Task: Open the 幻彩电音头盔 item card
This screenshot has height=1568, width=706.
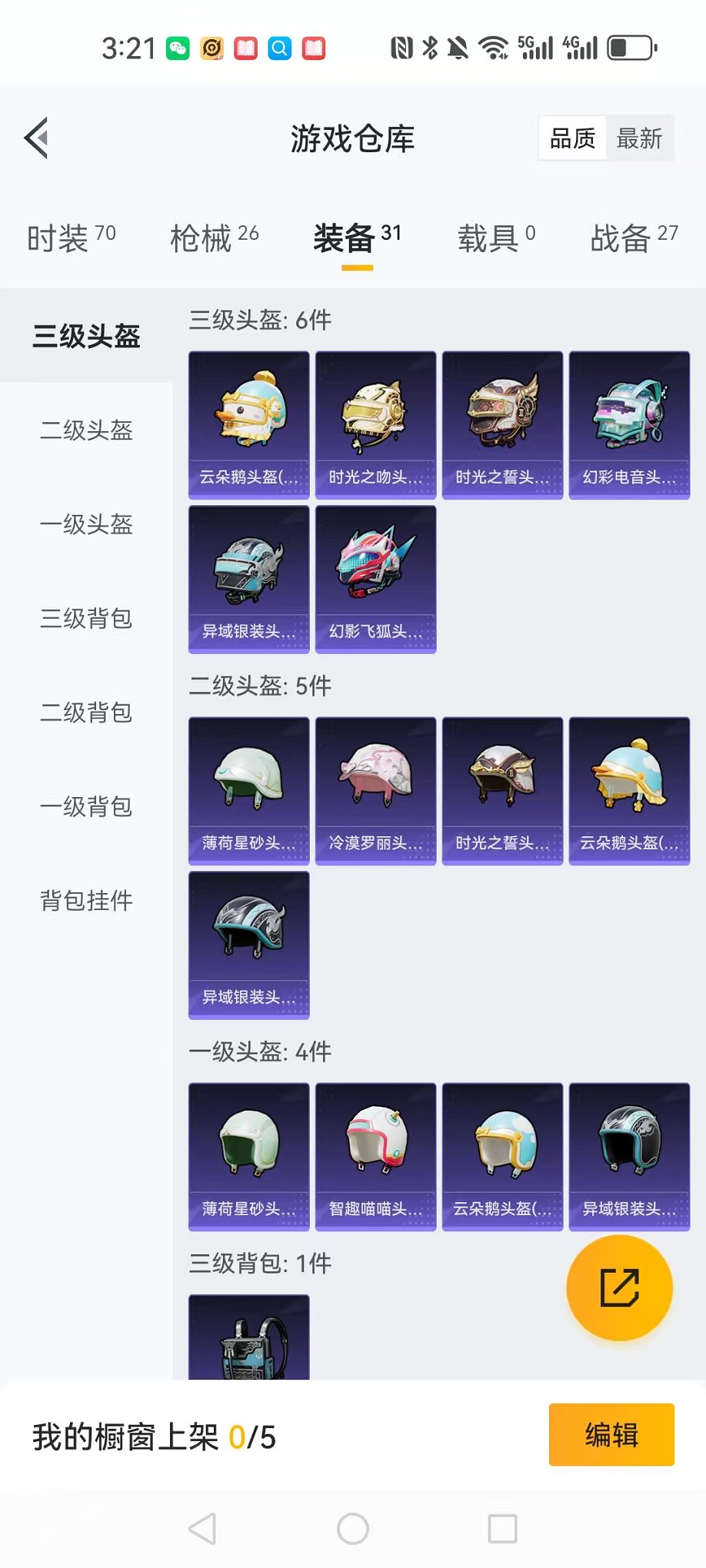Action: pyautogui.click(x=629, y=425)
